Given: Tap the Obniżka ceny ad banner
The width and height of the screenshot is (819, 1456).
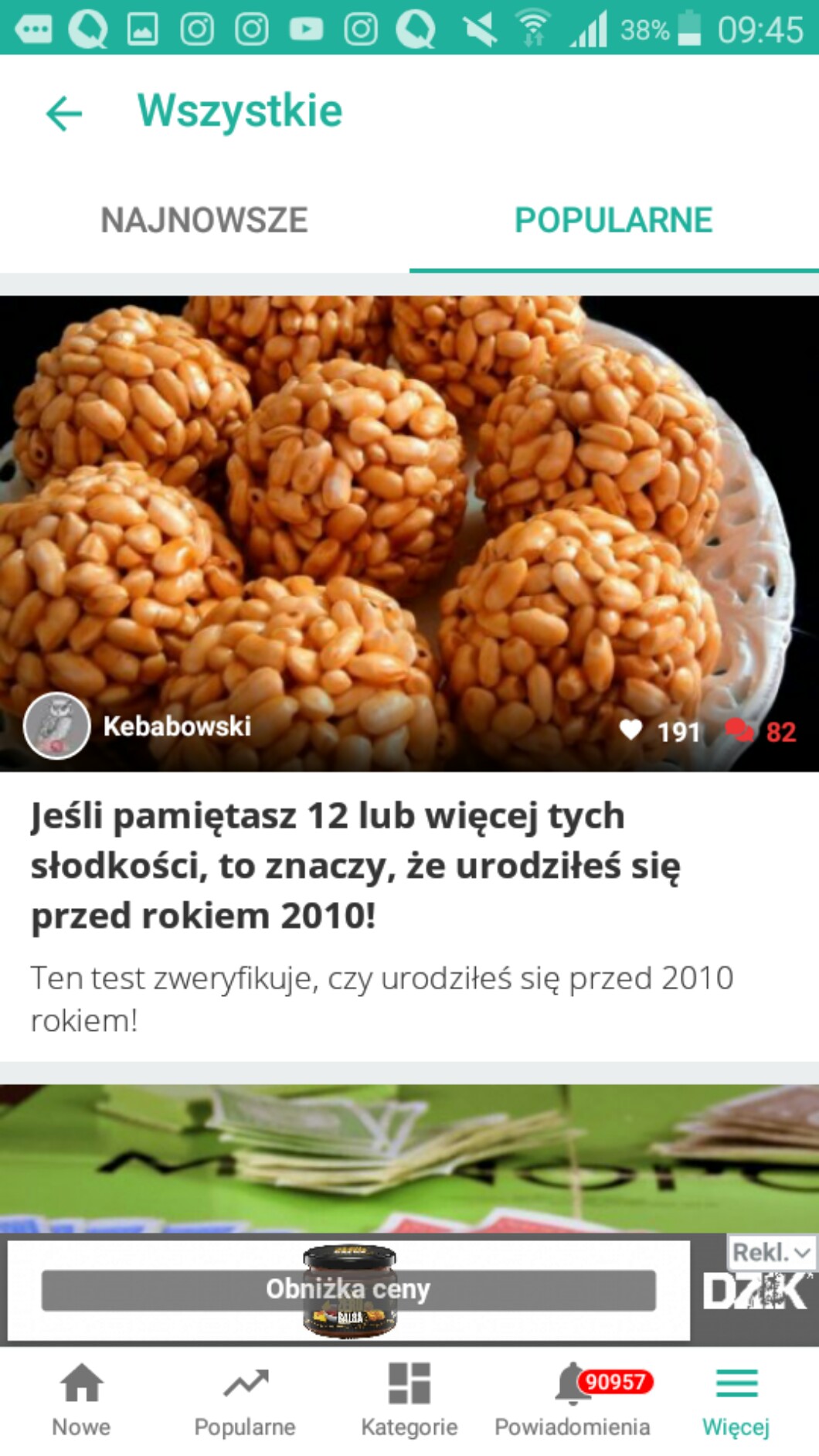Looking at the screenshot, I should (348, 1291).
